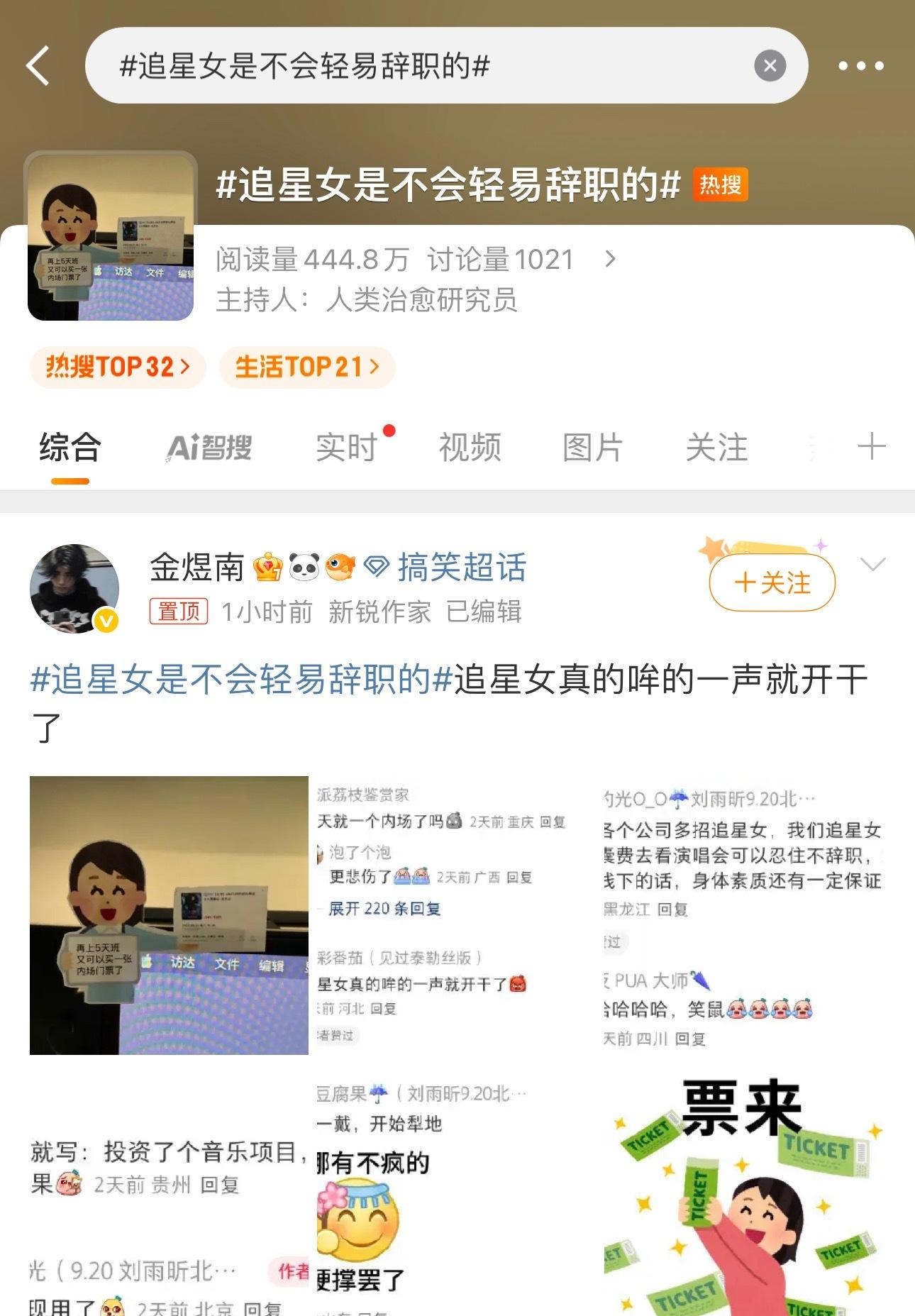Switch to the 关注 tab
The height and width of the screenshot is (1316, 915).
716,448
